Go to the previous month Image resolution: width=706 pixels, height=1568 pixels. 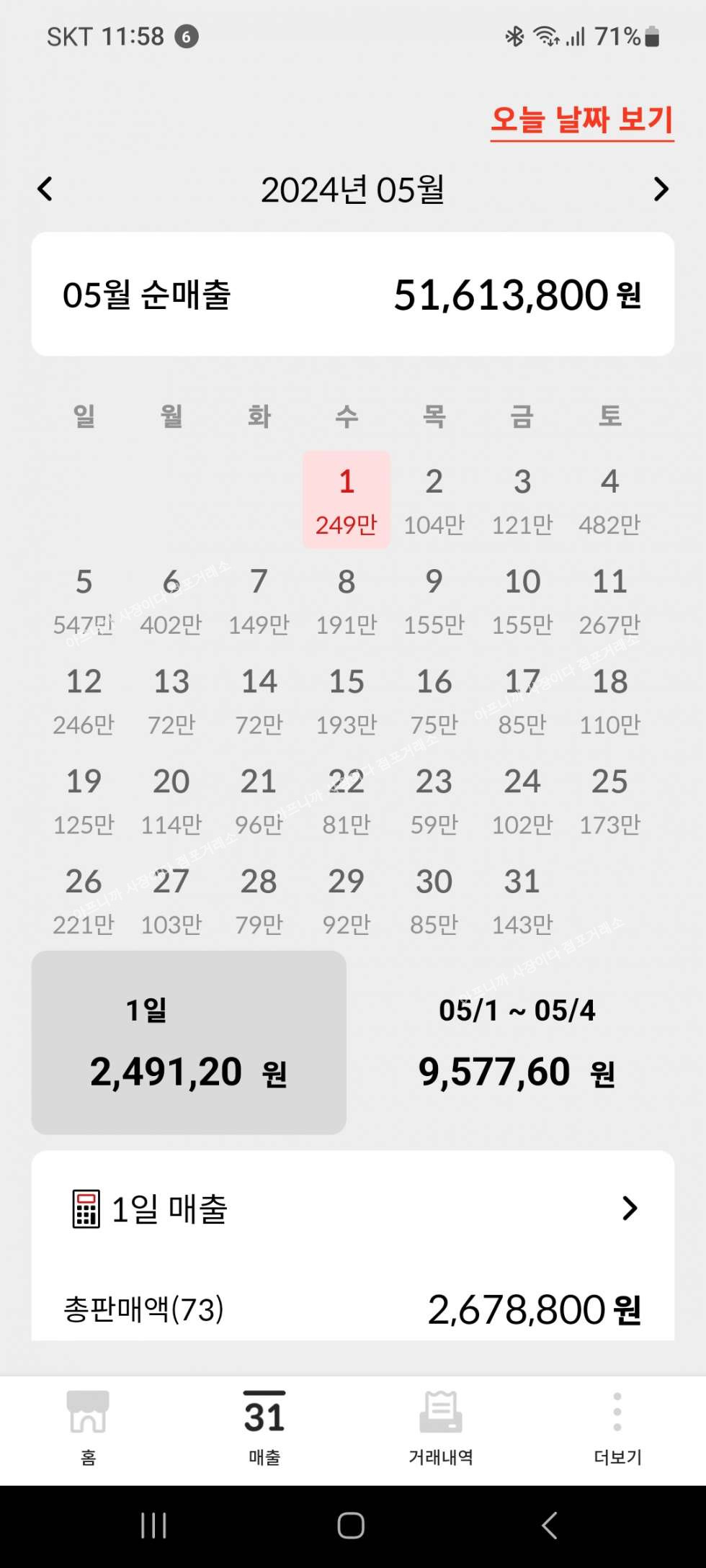point(45,189)
